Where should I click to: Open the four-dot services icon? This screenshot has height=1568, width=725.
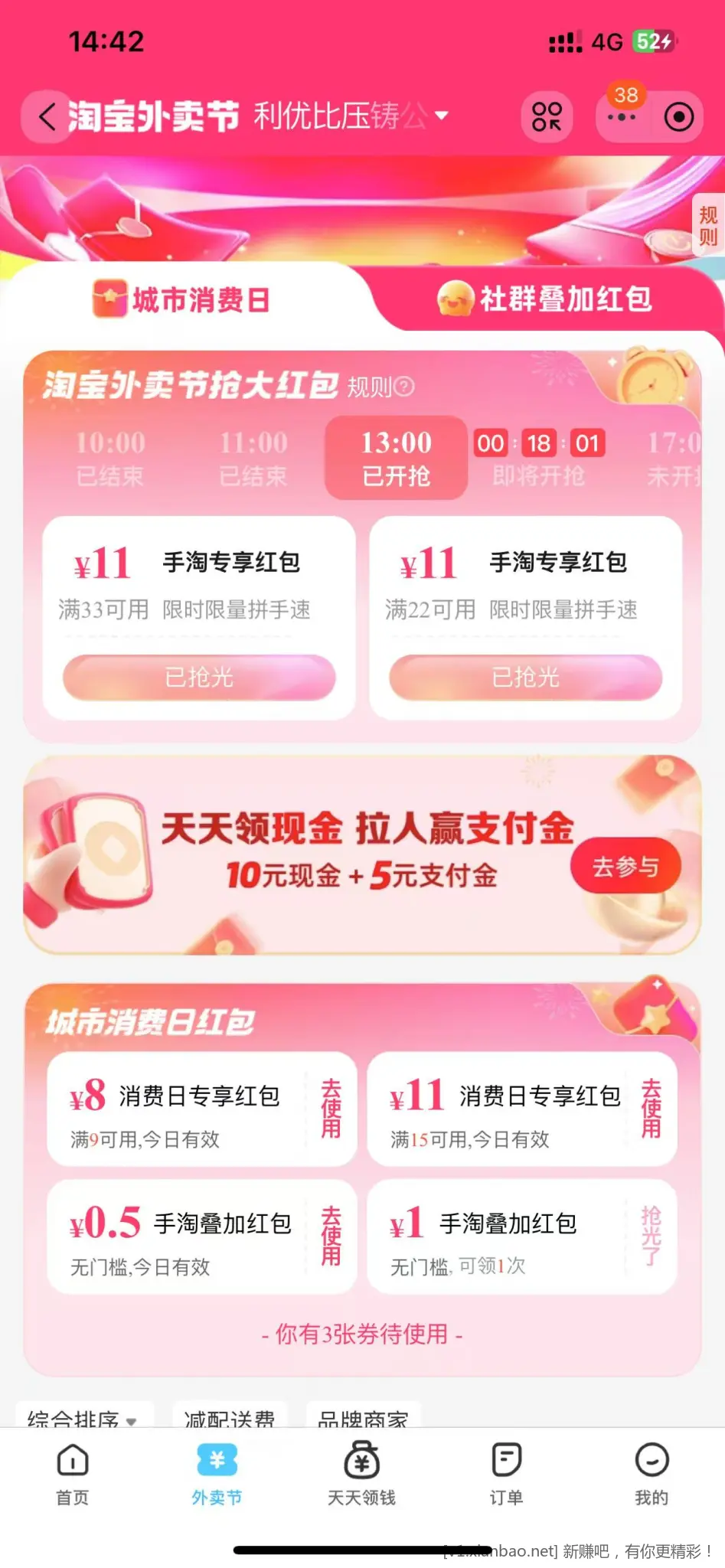tap(547, 117)
